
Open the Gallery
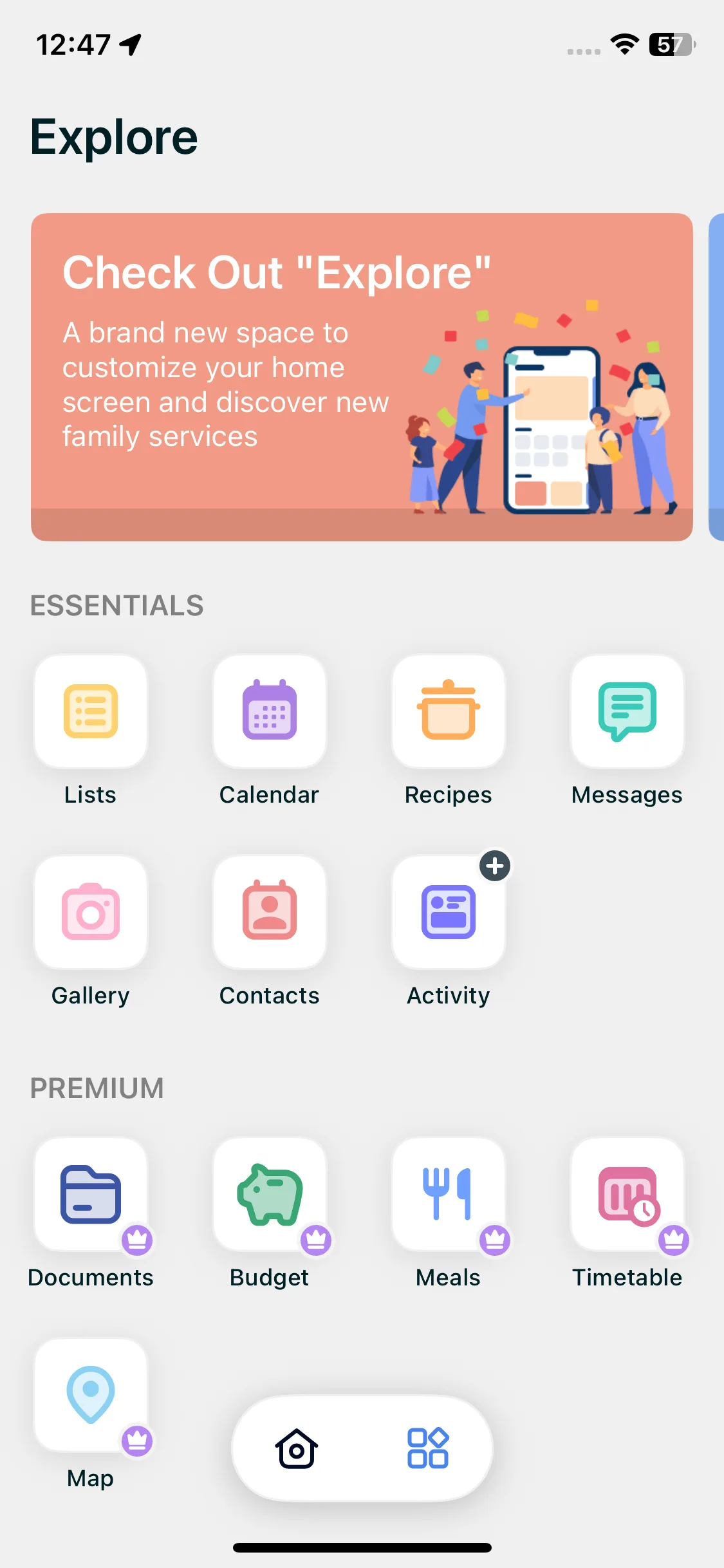tap(91, 913)
